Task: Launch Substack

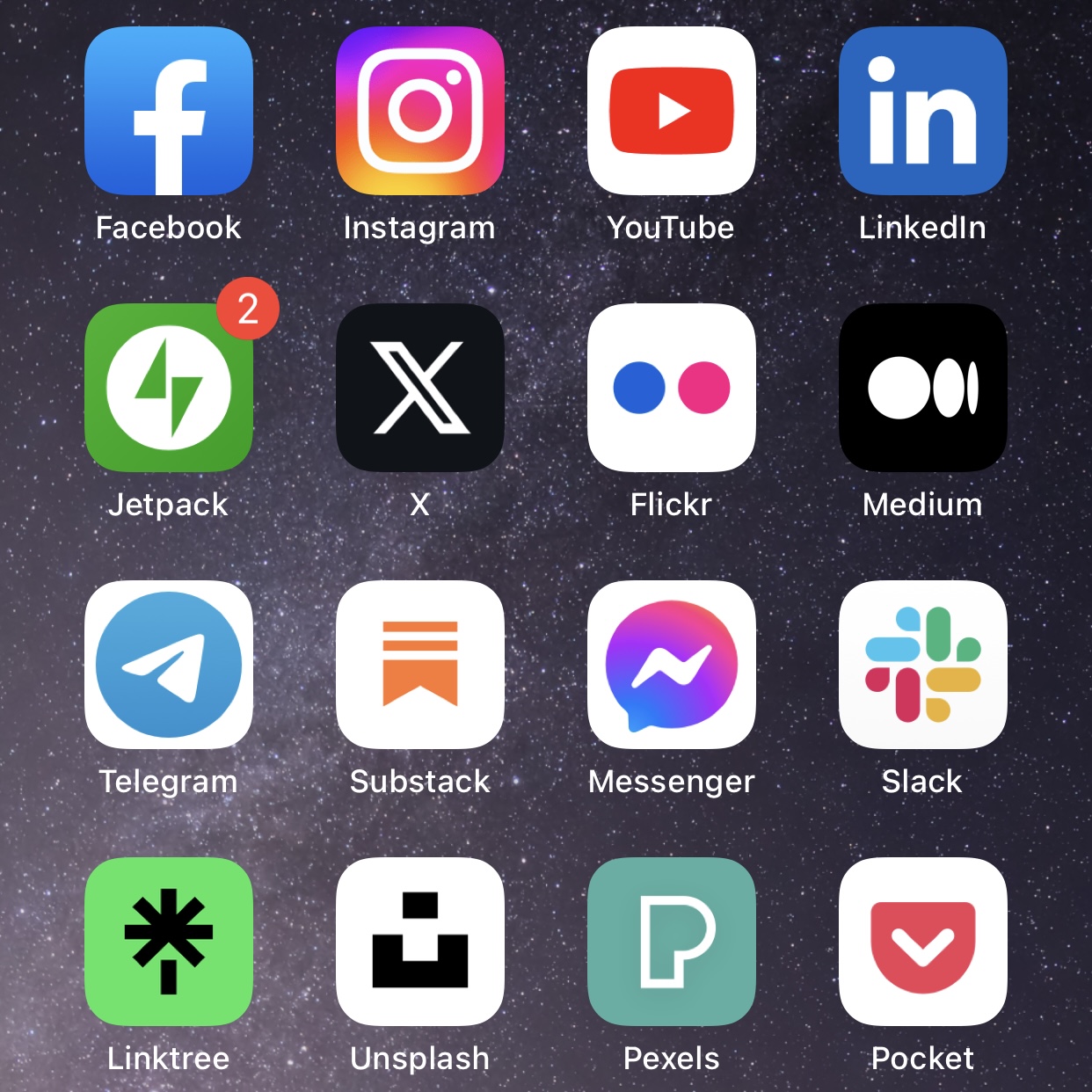Action: (420, 665)
